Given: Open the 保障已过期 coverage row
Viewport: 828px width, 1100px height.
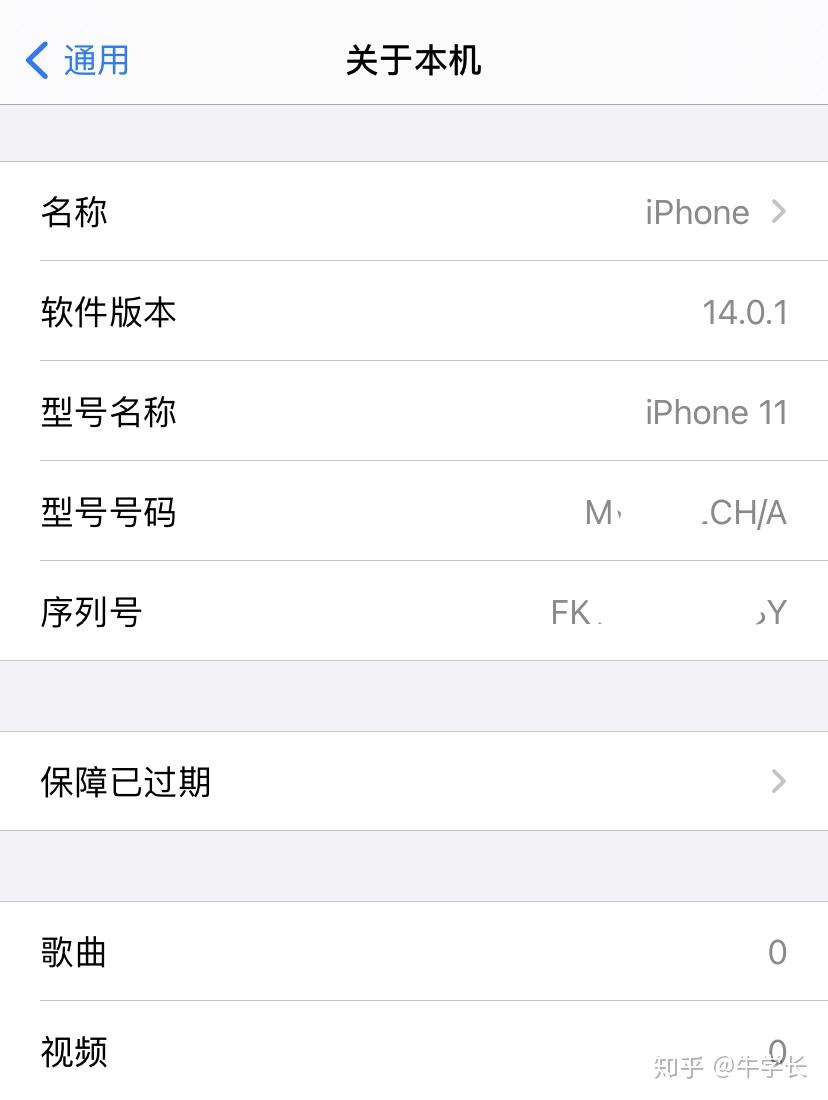Looking at the screenshot, I should tap(414, 781).
